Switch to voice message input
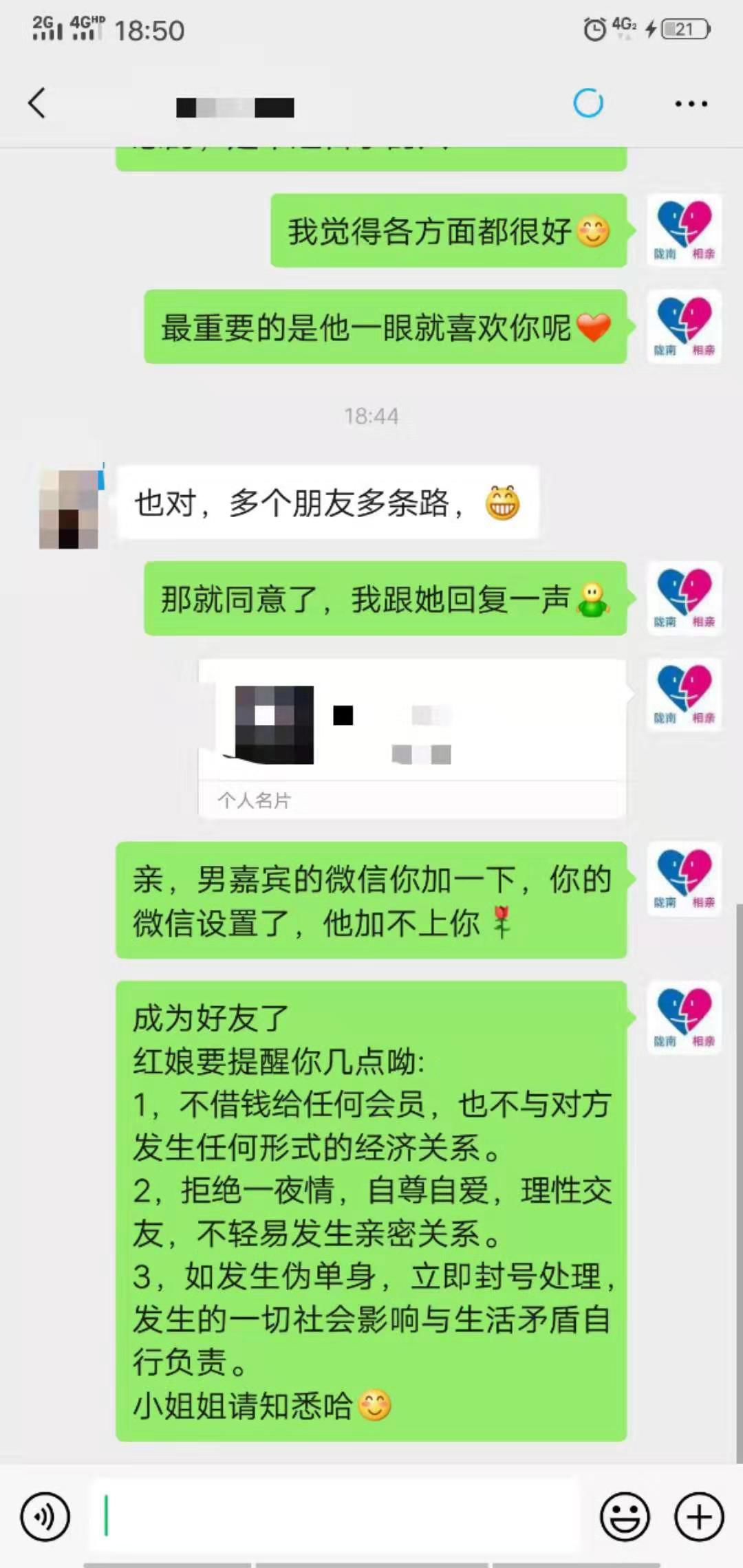Viewport: 743px width, 1568px height. [45, 1516]
